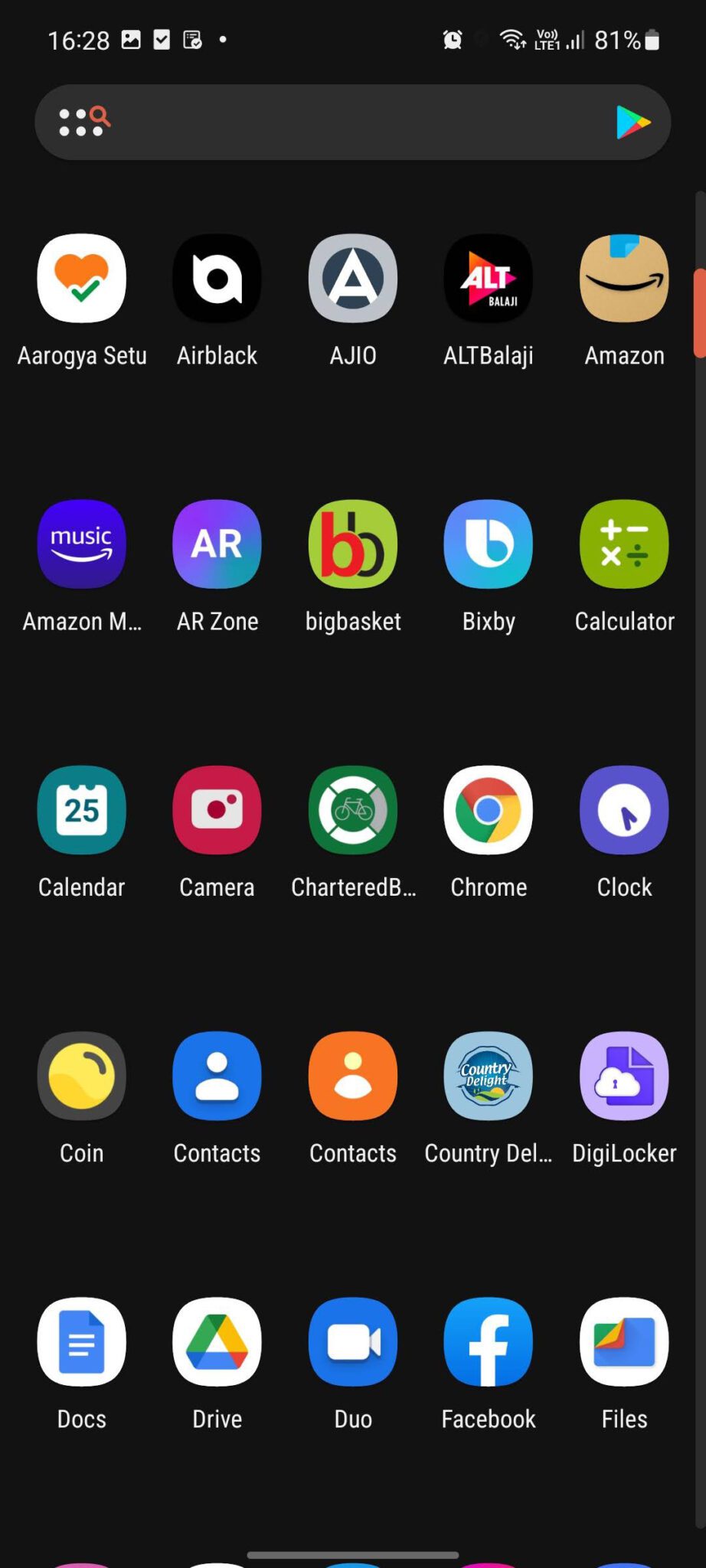Viewport: 706px width, 1568px height.
Task: Open the Camera app
Action: point(217,810)
